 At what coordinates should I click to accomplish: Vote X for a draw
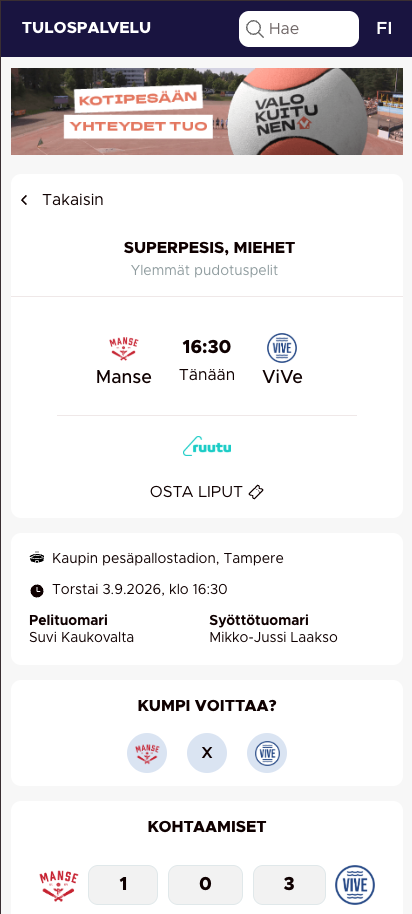click(207, 753)
